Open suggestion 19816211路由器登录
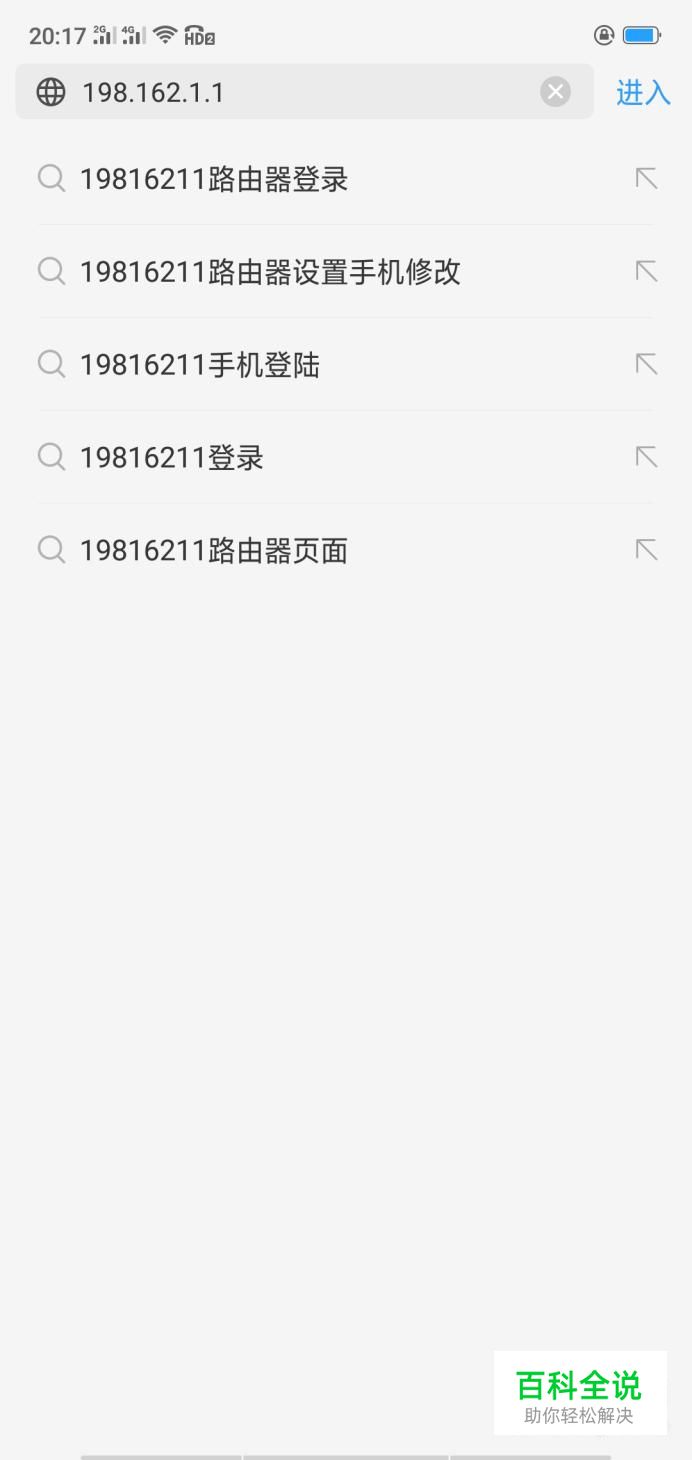Viewport: 692px width, 1460px height. [x=214, y=180]
